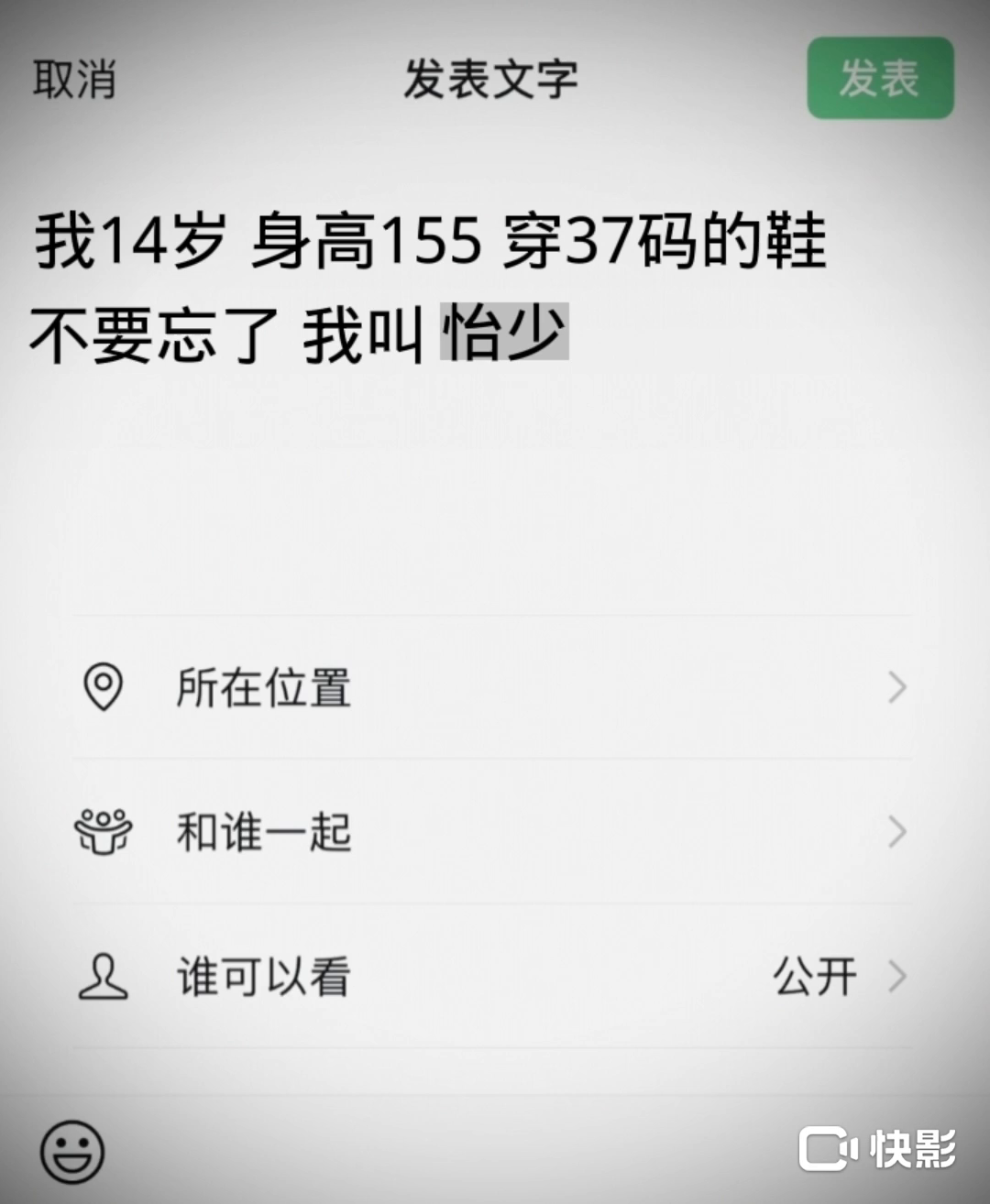The height and width of the screenshot is (1204, 990).
Task: Open 和谁一起 to mention friends
Action: (x=493, y=832)
